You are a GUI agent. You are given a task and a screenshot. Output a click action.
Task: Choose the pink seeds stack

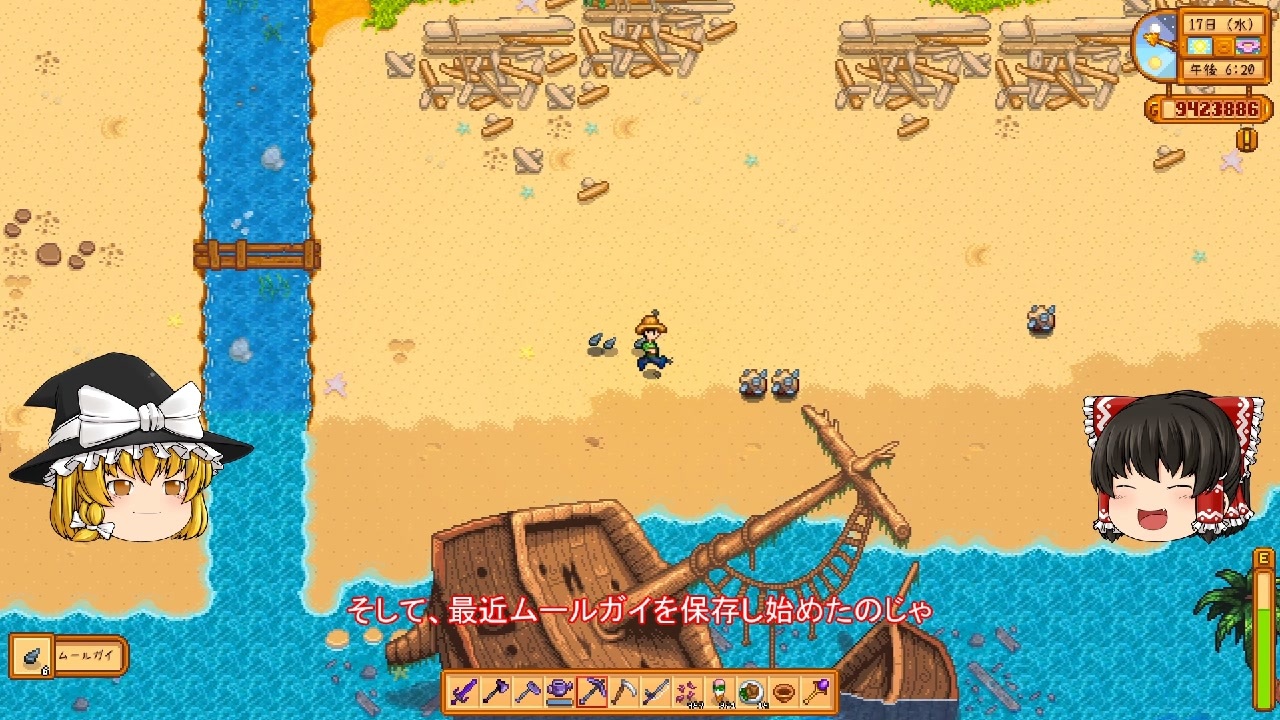coord(688,691)
